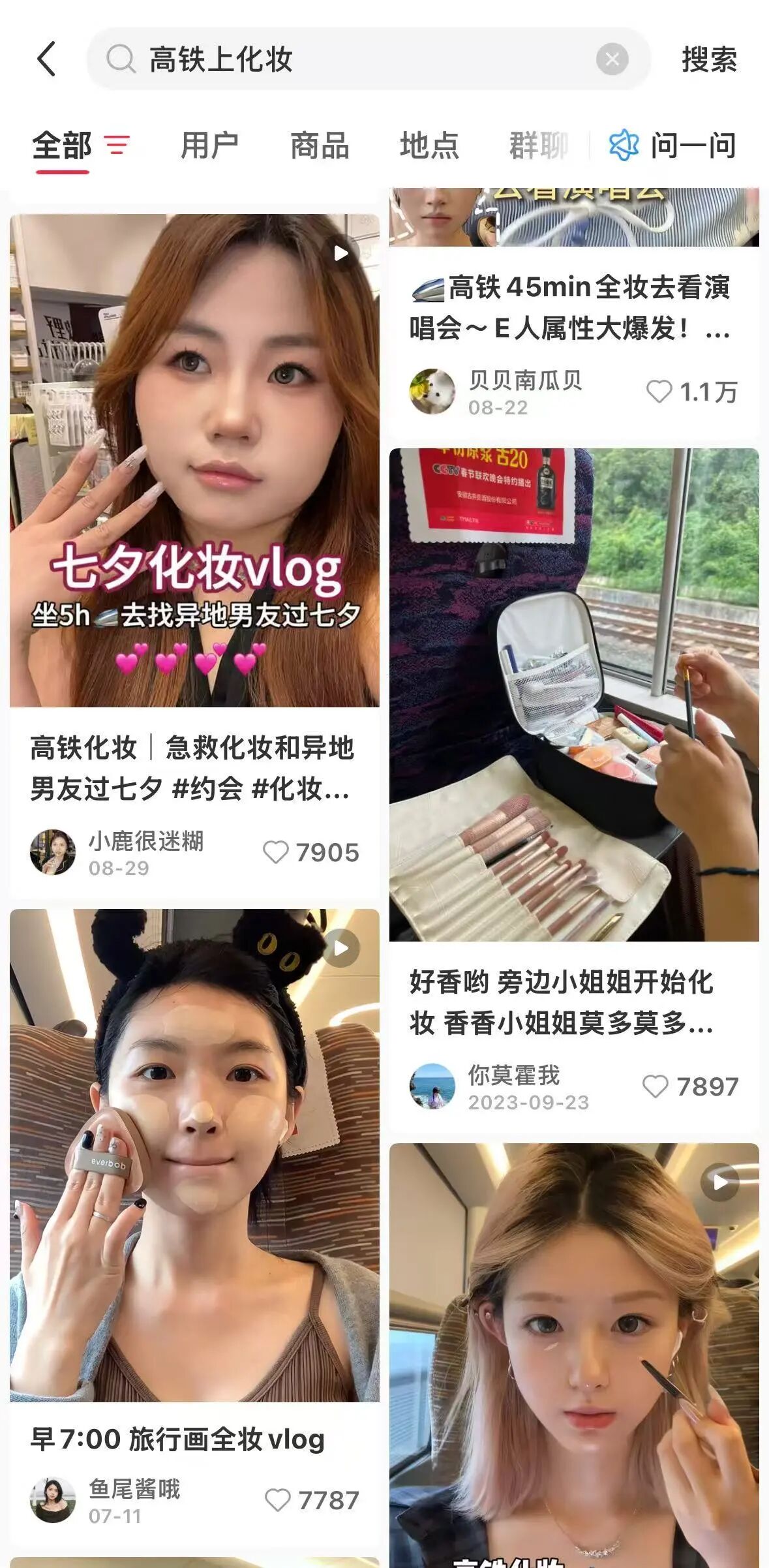Viewport: 769px width, 1568px height.
Task: Open the makeup bag photo post
Action: coord(574,694)
